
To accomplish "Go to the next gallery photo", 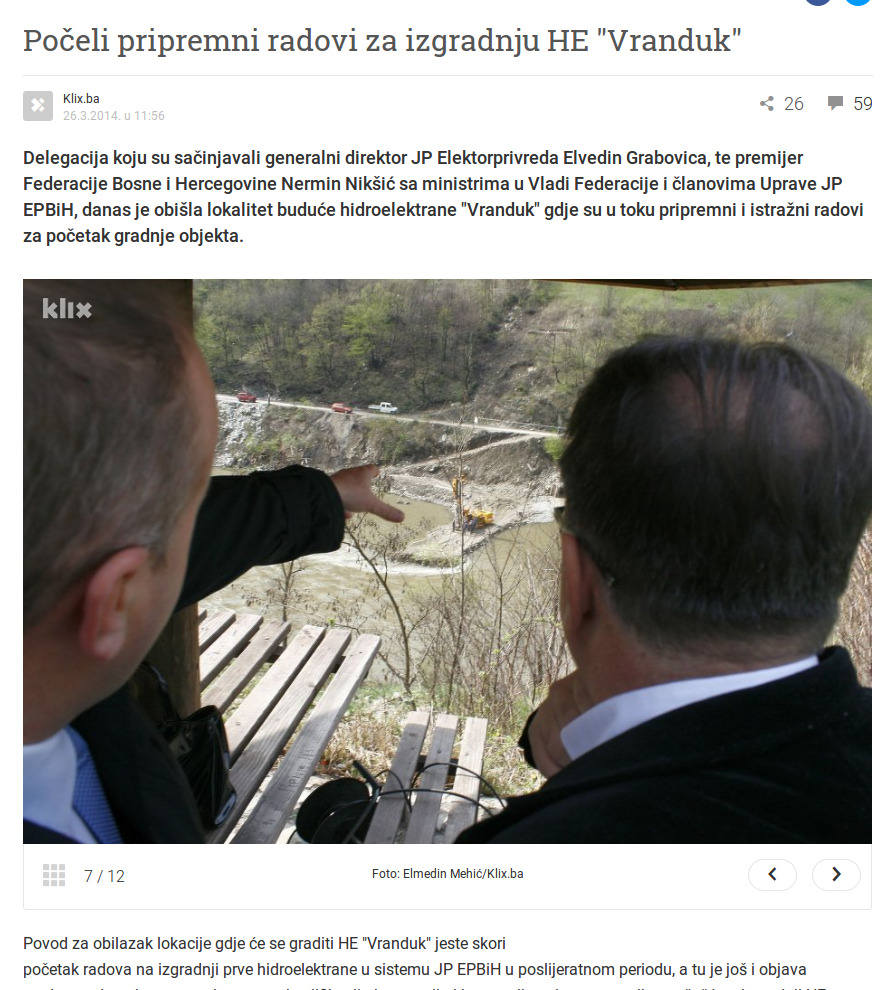I will click(x=836, y=875).
